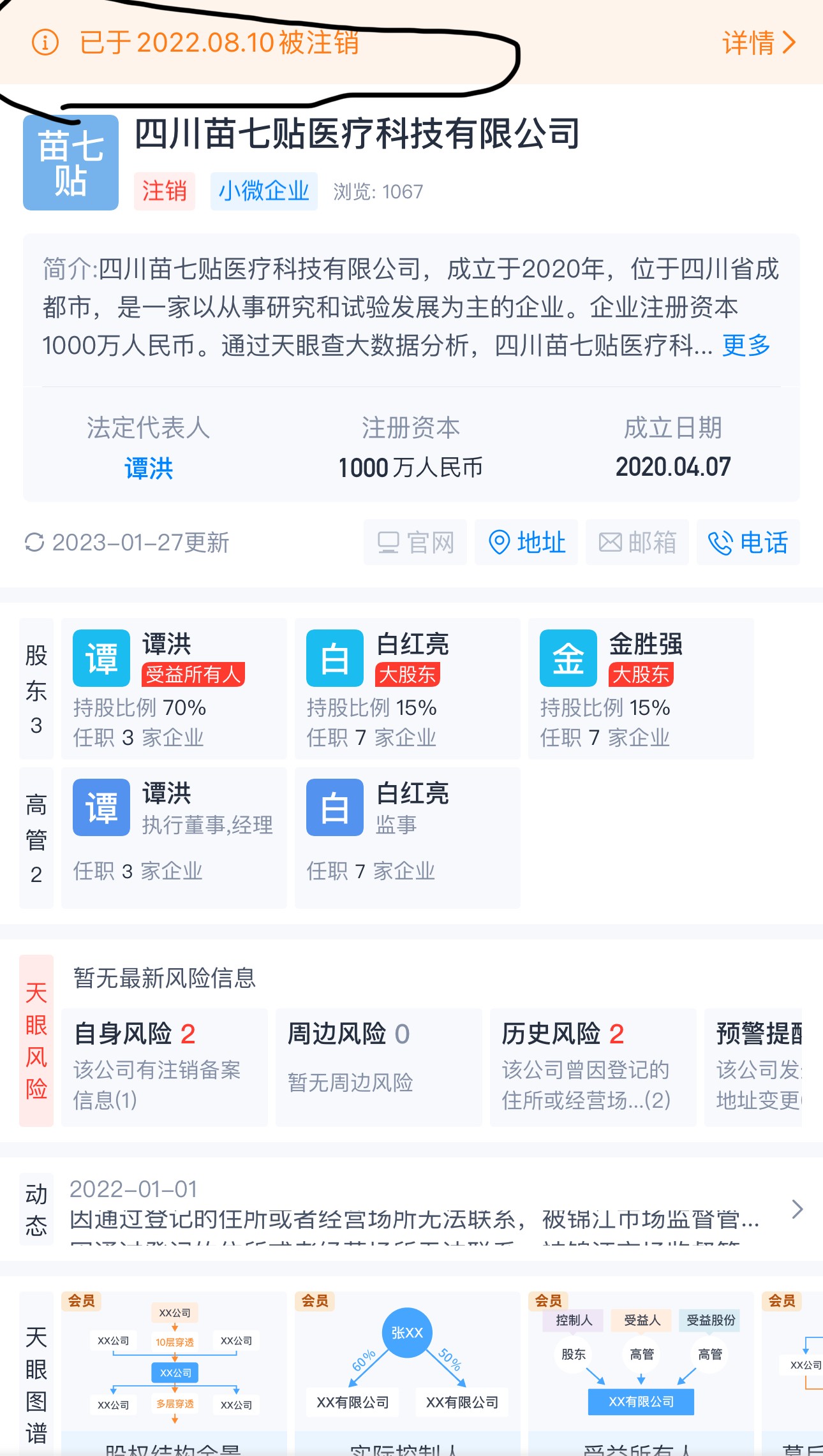Open 实际控制人 chart tile
This screenshot has height=1456, width=823.
click(x=407, y=1371)
